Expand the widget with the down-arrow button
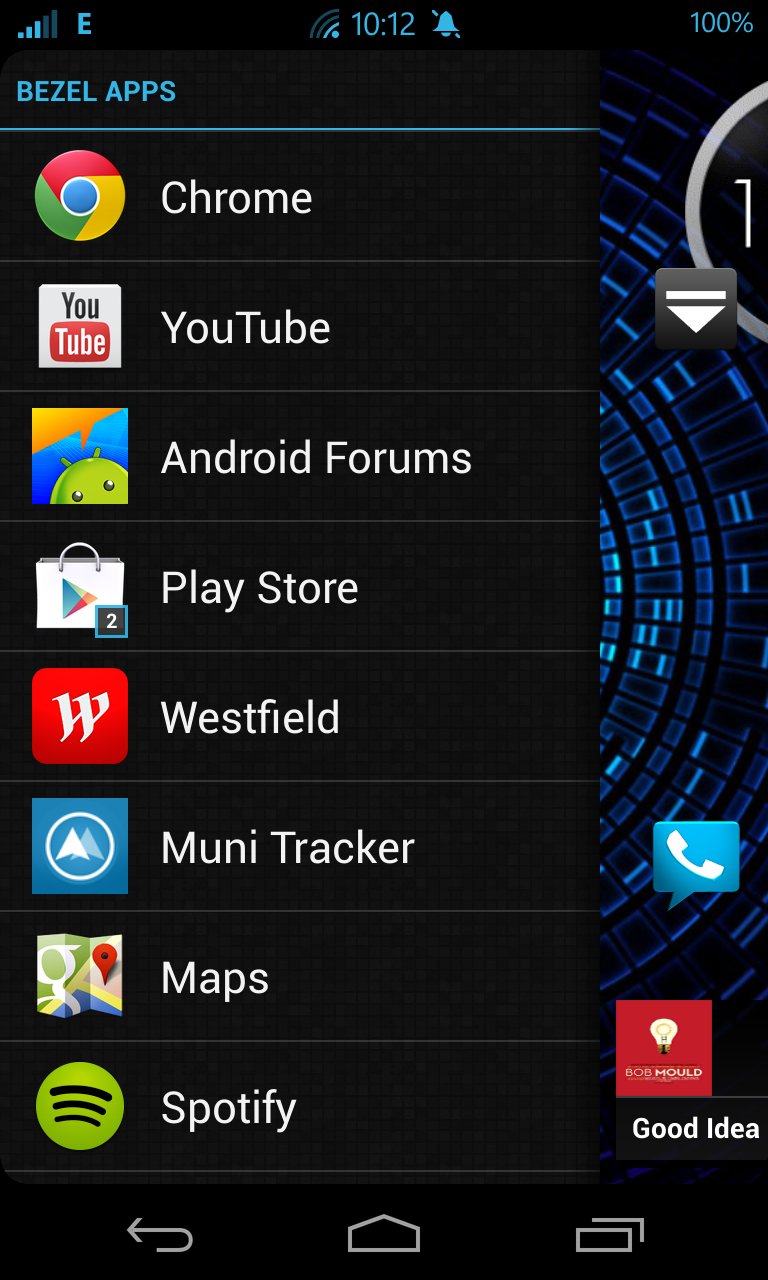Image resolution: width=768 pixels, height=1280 pixels. pyautogui.click(x=695, y=308)
